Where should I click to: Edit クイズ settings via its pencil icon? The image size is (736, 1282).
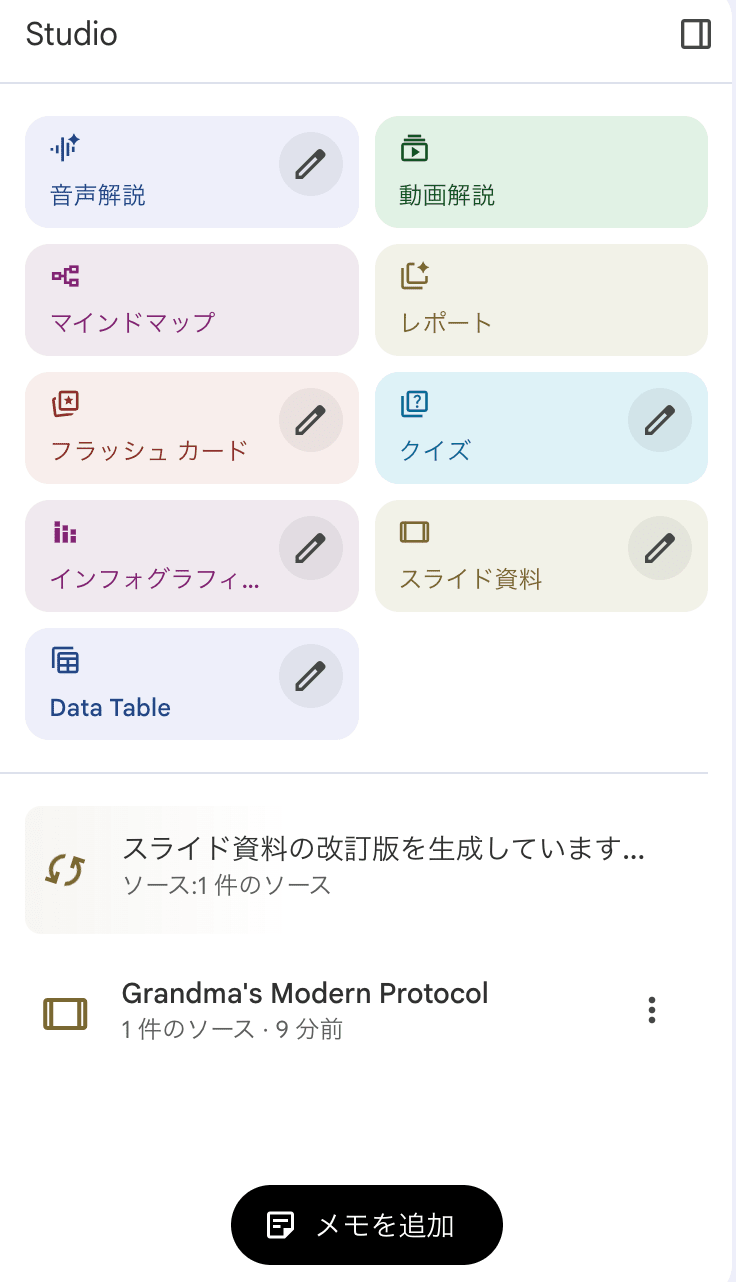pos(660,420)
